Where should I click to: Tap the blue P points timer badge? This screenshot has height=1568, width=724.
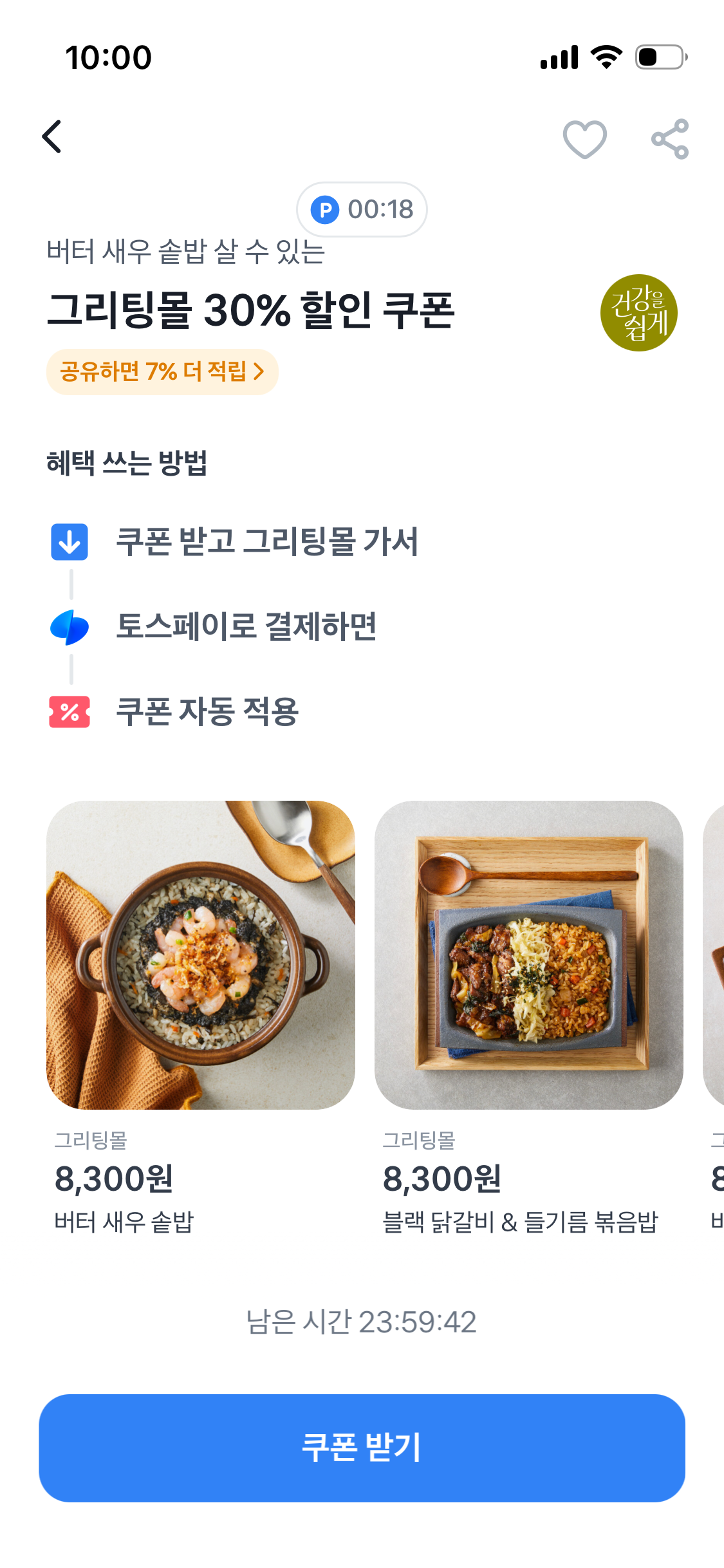tap(361, 209)
